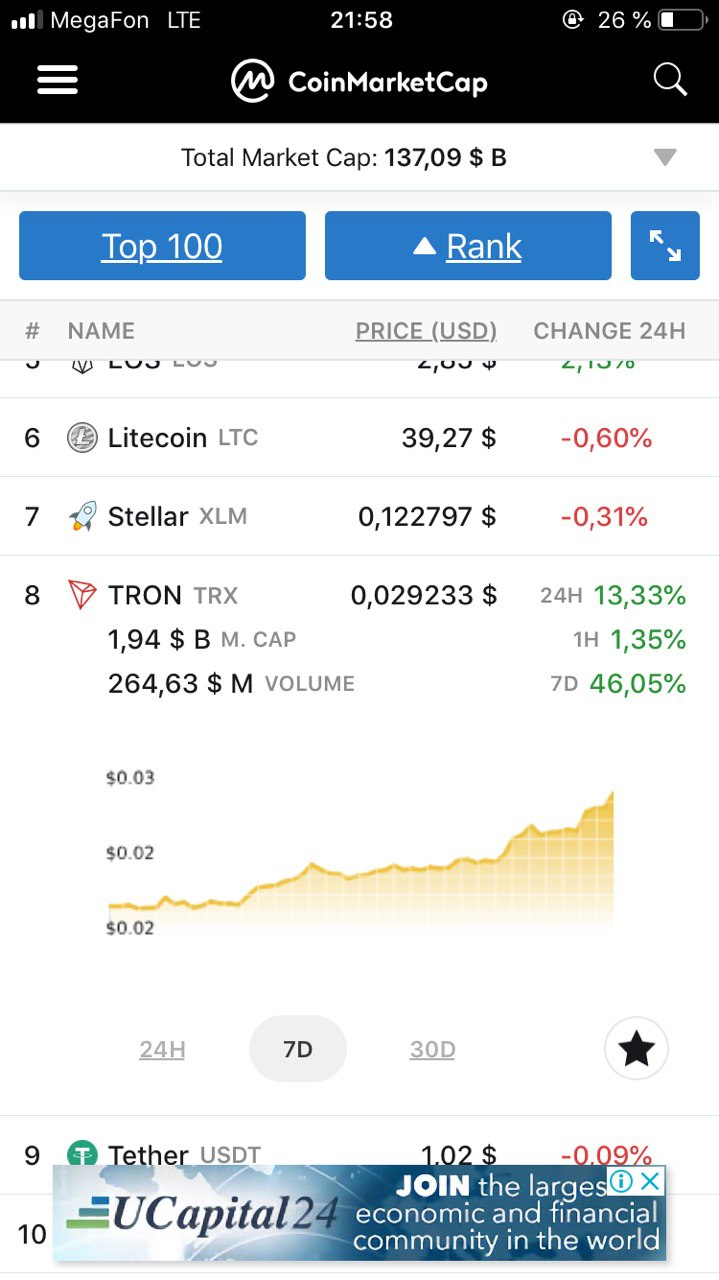The height and width of the screenshot is (1280, 719).
Task: Collapse the TRON TRX row
Action: (x=359, y=596)
